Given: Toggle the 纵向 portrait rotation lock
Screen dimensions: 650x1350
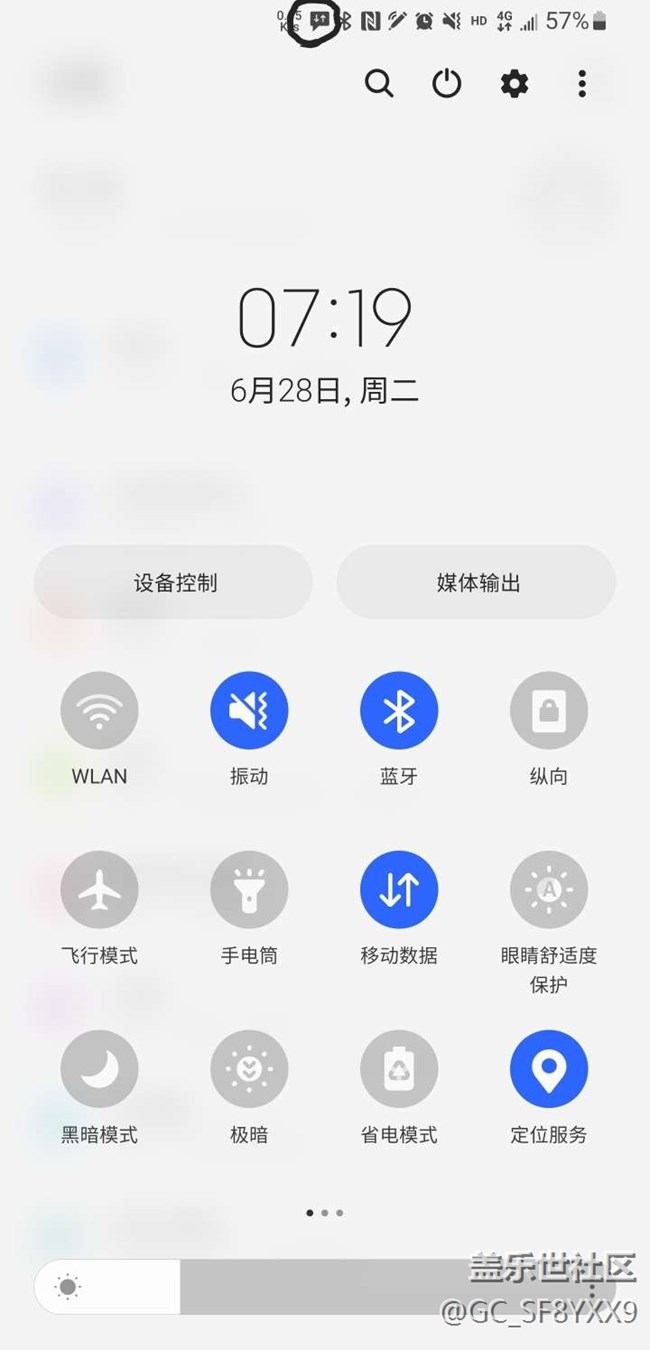Looking at the screenshot, I should point(548,711).
